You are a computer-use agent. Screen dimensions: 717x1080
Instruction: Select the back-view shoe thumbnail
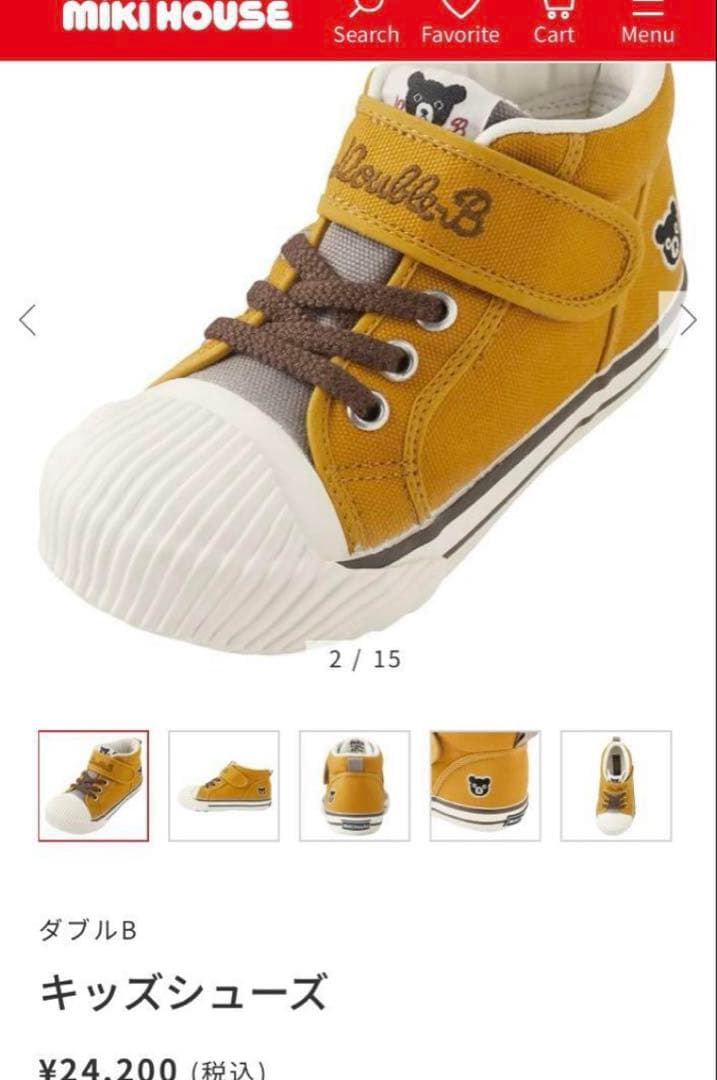(354, 785)
